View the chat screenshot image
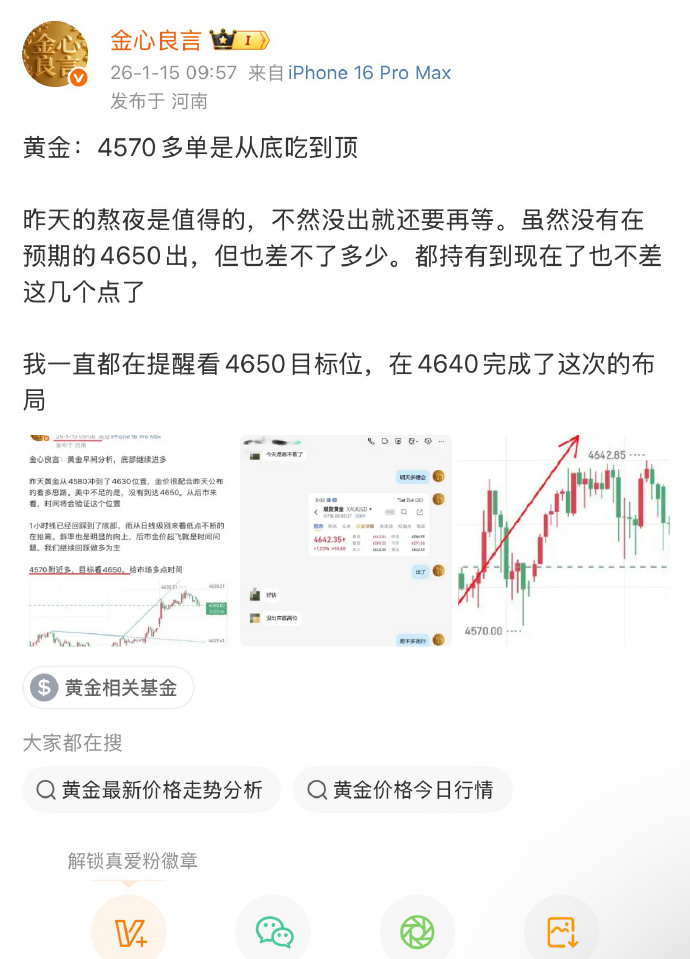The image size is (690, 959). [345, 540]
